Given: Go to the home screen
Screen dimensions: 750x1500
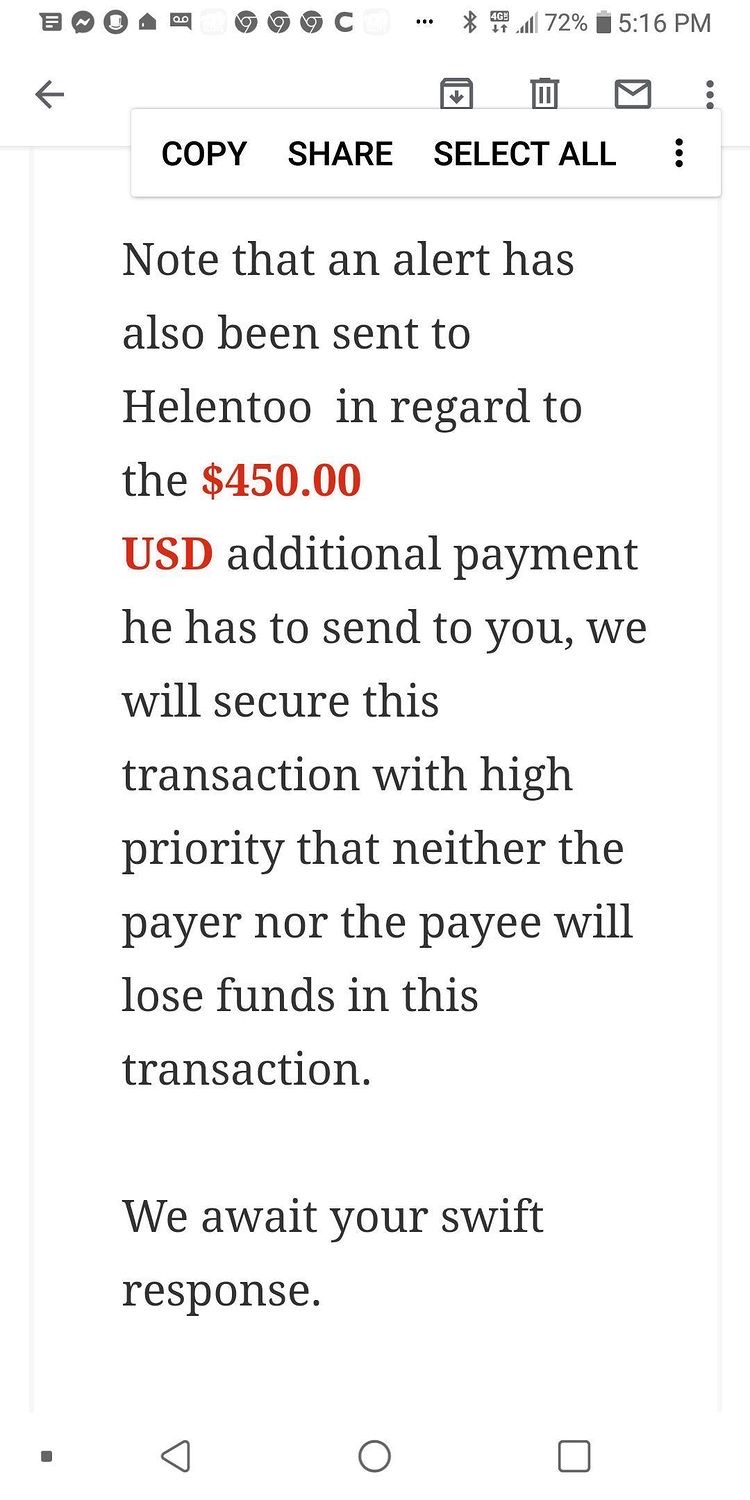Looking at the screenshot, I should [x=375, y=1456].
